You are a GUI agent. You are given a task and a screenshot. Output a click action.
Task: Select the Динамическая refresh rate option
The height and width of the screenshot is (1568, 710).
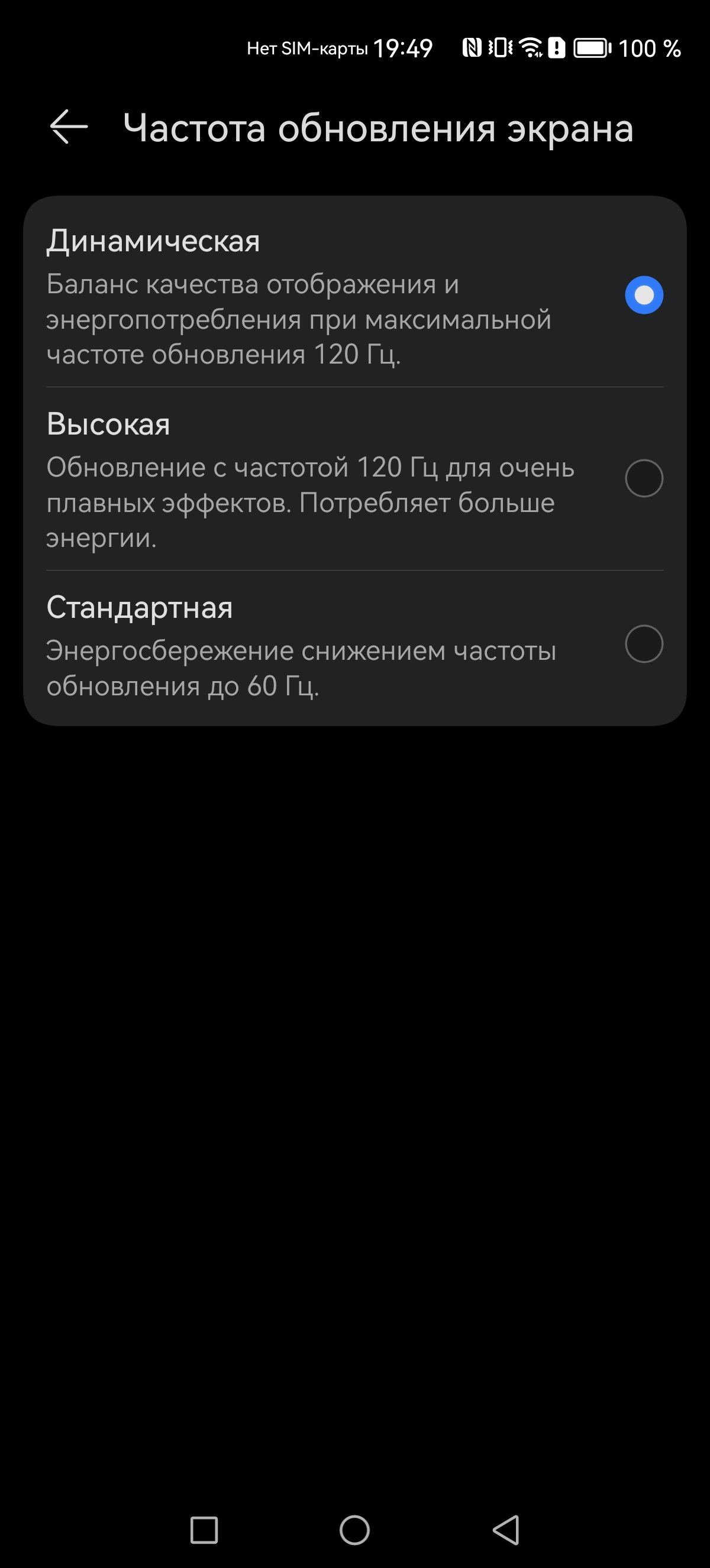coord(644,295)
